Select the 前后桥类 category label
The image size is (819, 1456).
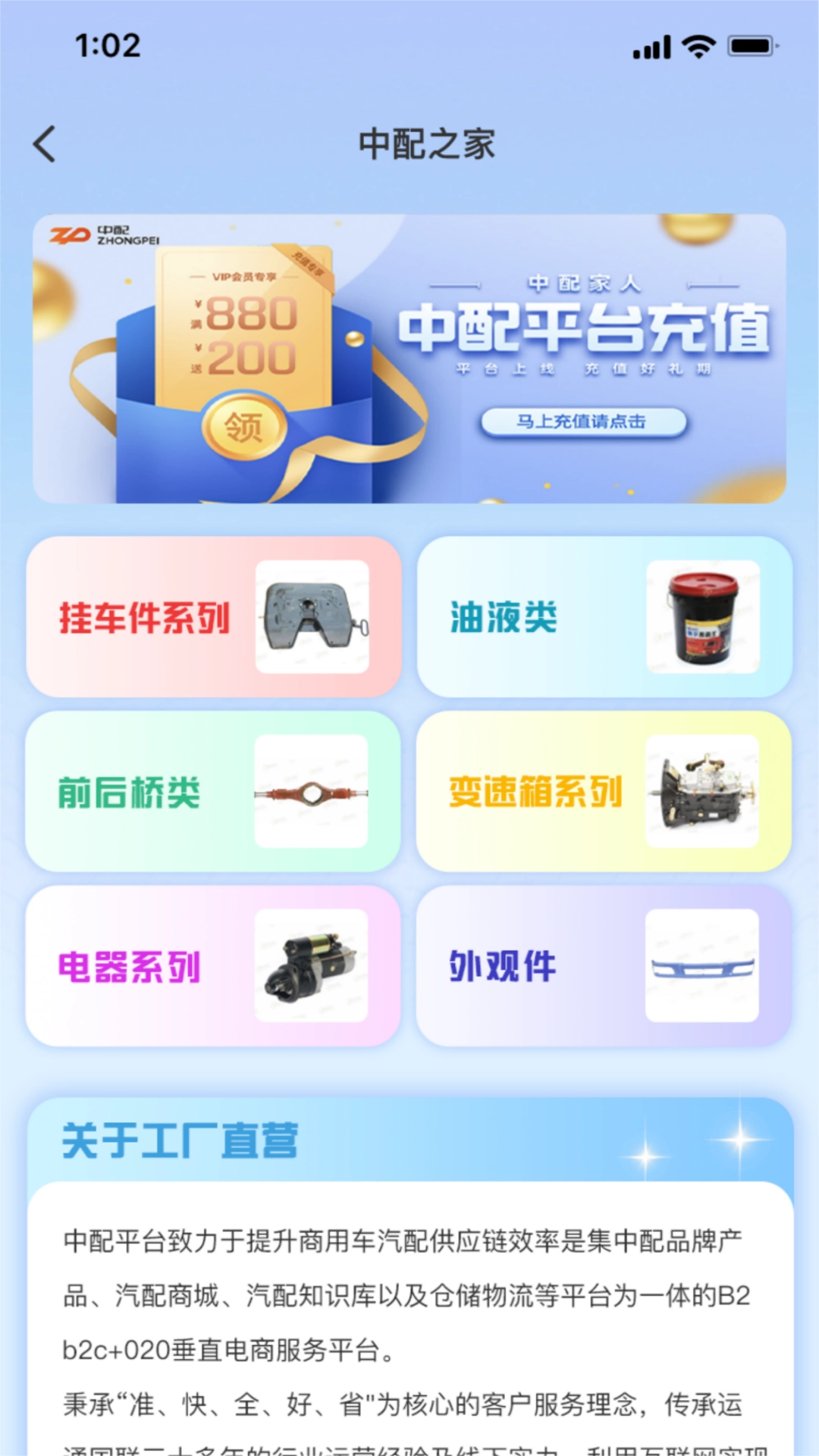tap(130, 792)
